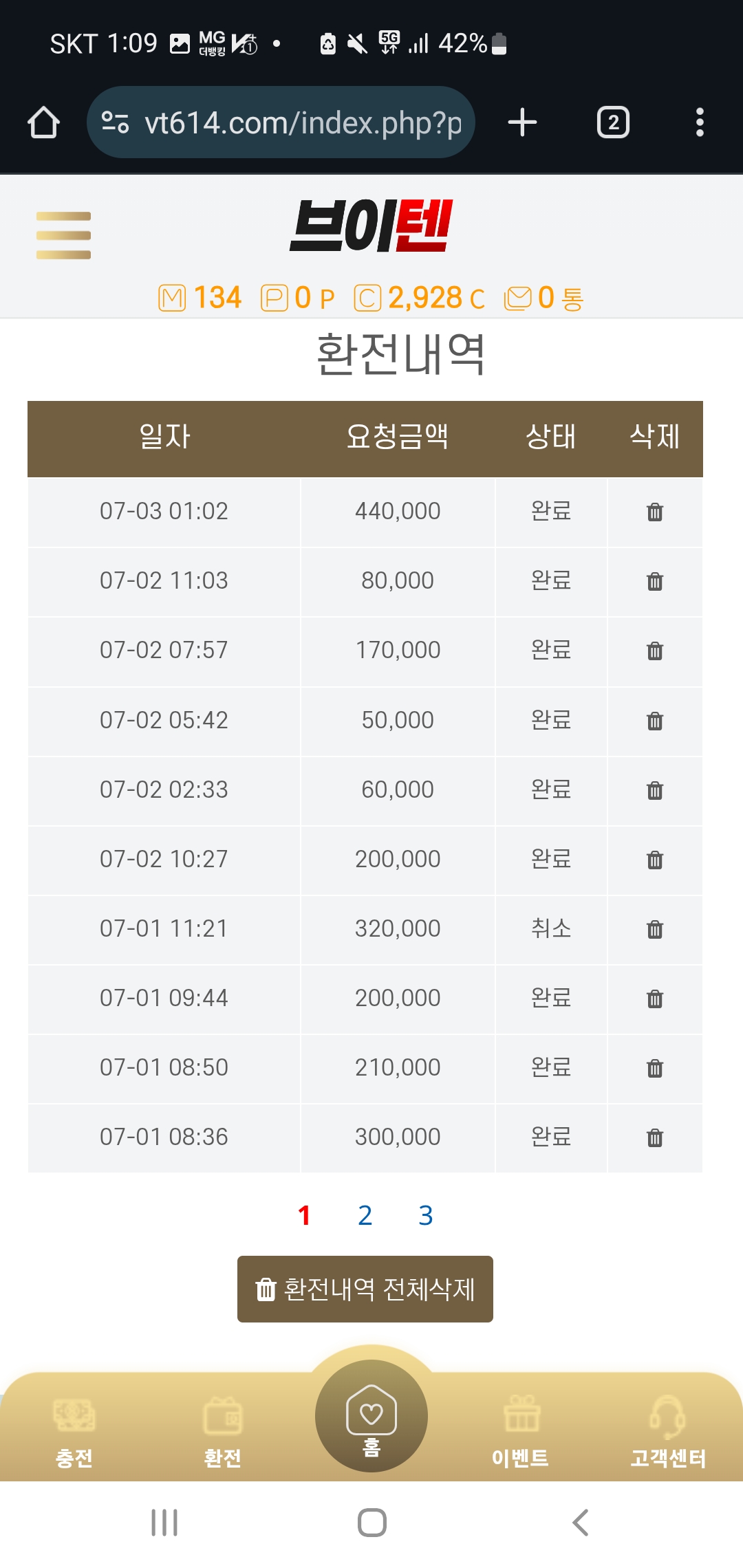Open the browser's three-dot overflow menu

coord(700,122)
